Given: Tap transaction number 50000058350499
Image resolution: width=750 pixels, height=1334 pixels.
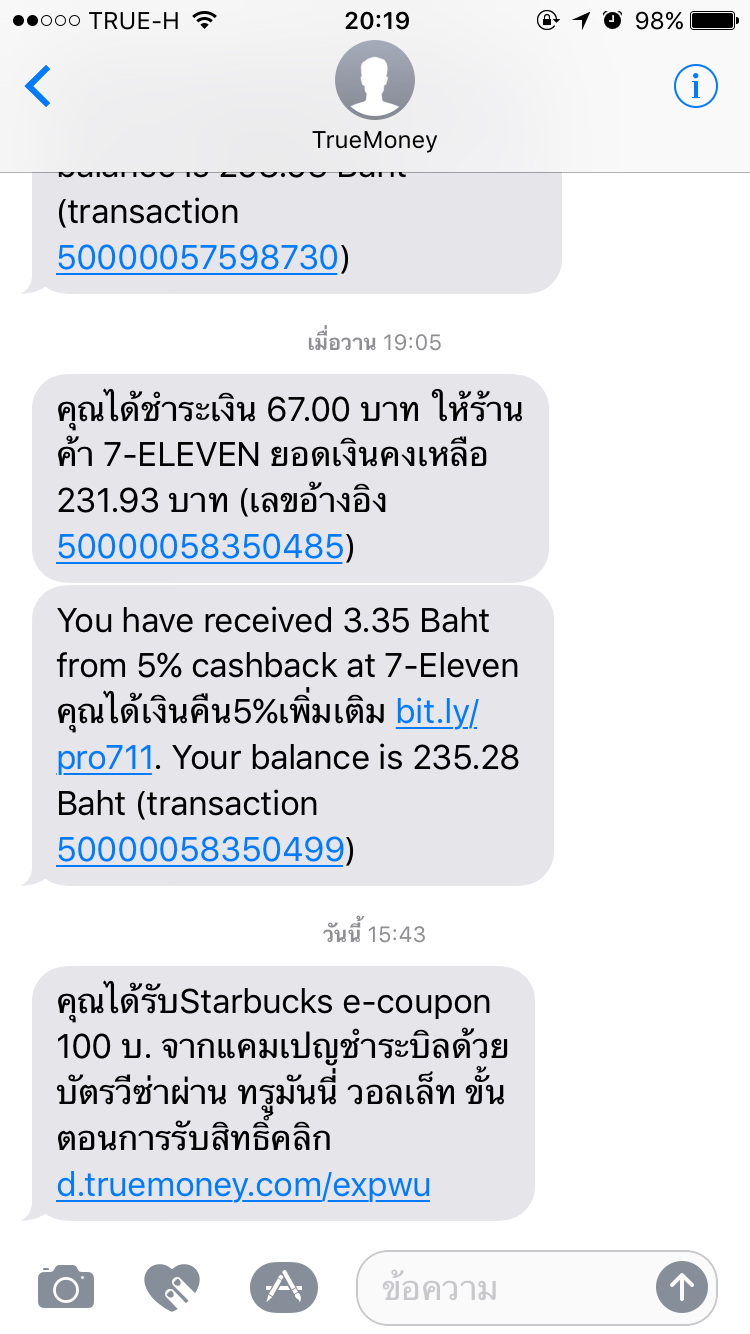Looking at the screenshot, I should pyautogui.click(x=201, y=849).
